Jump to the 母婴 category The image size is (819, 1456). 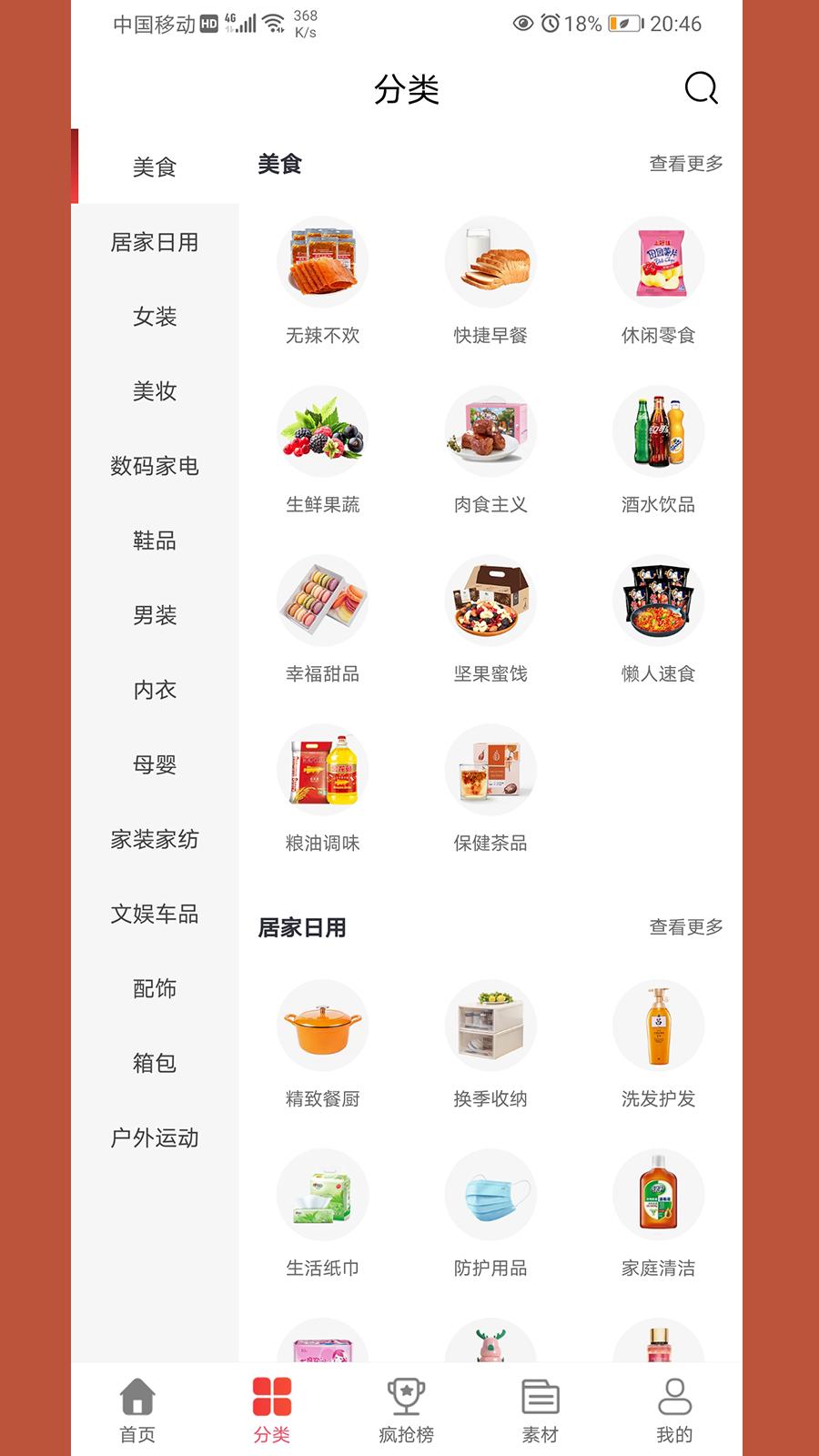[155, 764]
